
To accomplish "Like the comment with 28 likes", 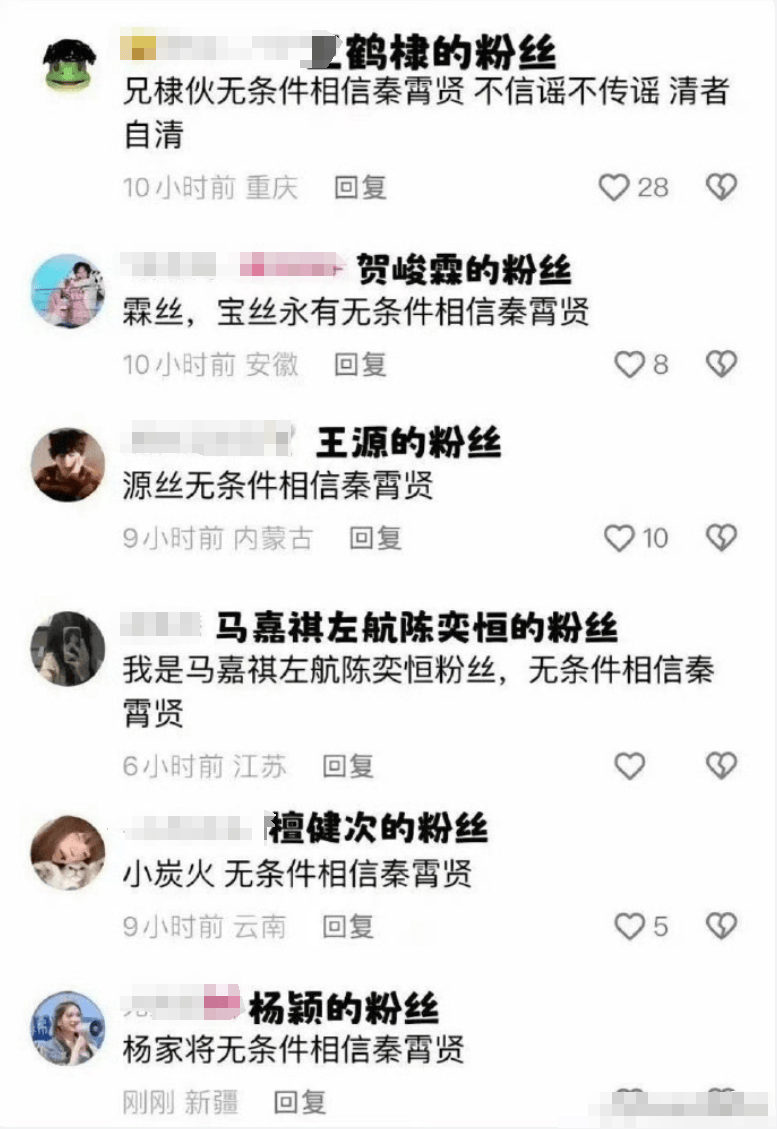I will tap(614, 187).
